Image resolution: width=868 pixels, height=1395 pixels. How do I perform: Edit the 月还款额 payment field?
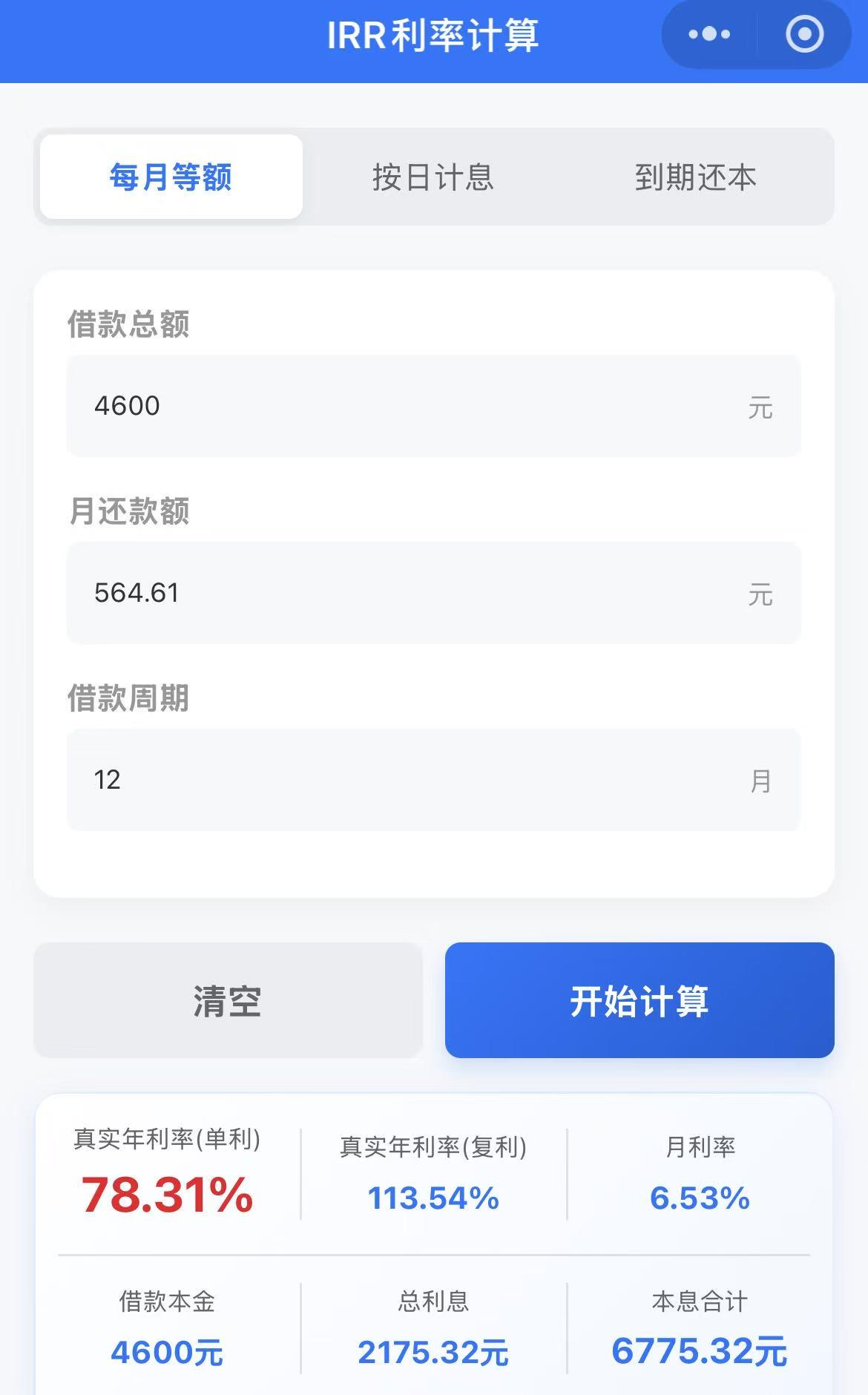coord(415,593)
